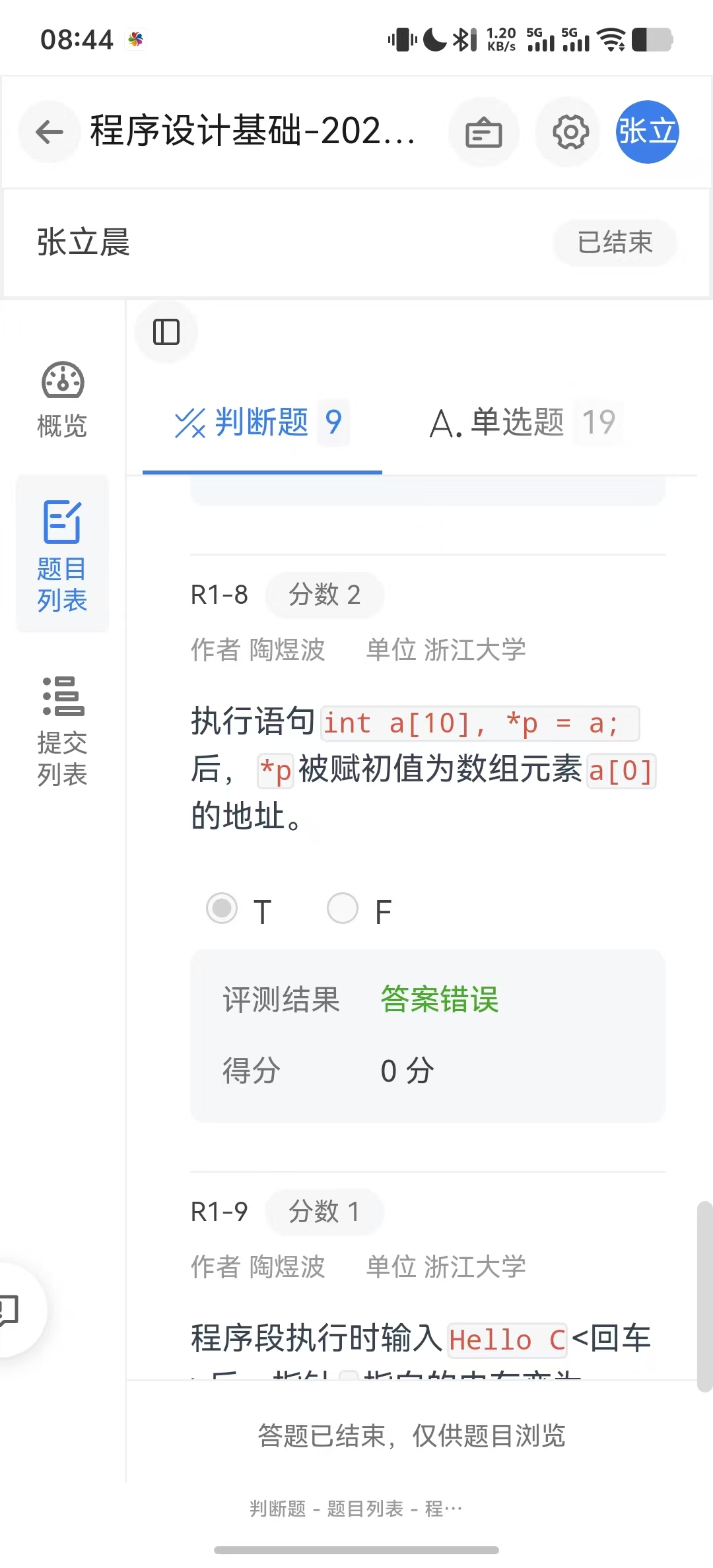Click the 分数 2 score chip on R1-8
The width and height of the screenshot is (713, 1568).
(x=323, y=595)
